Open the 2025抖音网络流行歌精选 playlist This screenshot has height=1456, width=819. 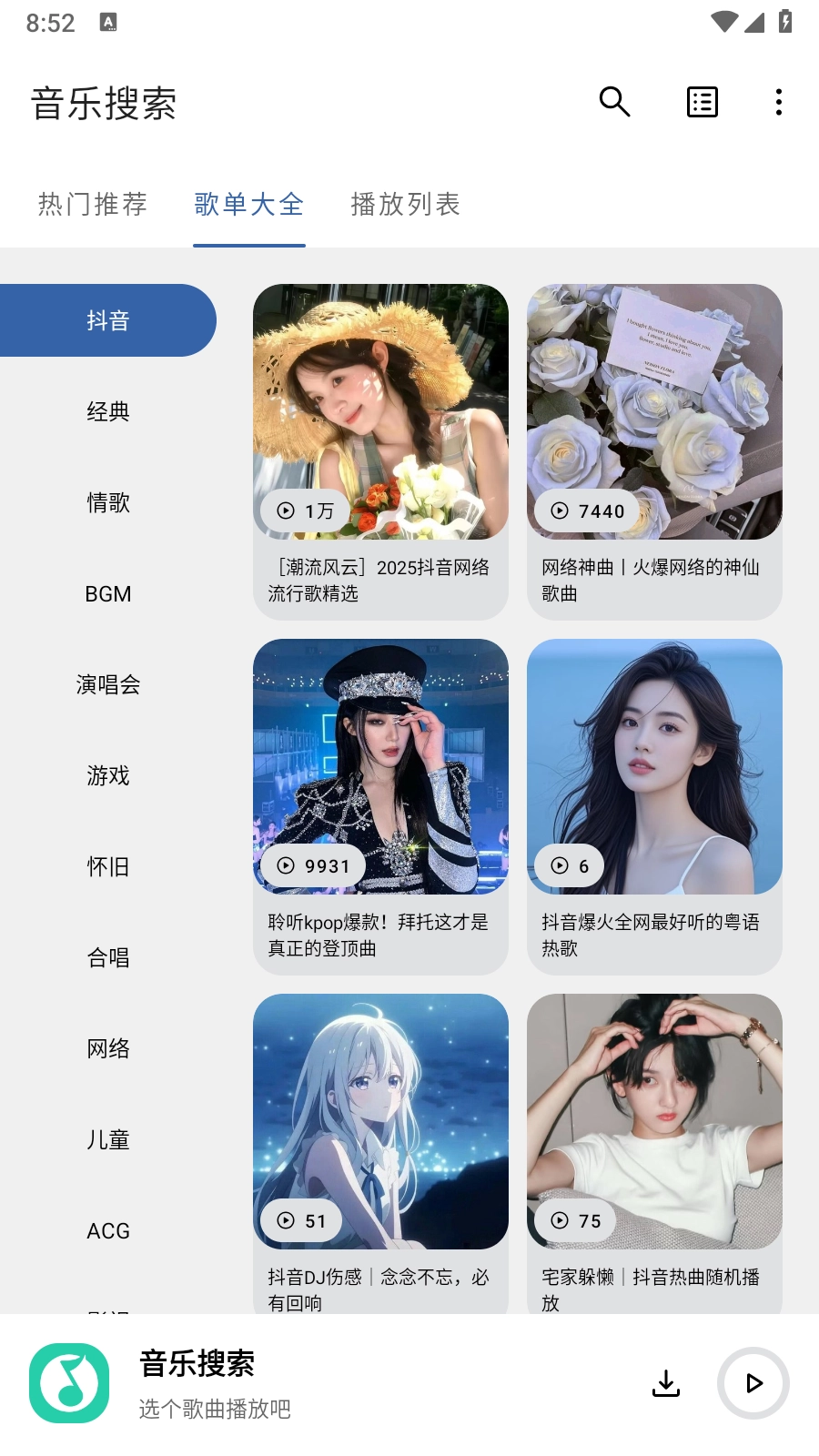pos(380,451)
